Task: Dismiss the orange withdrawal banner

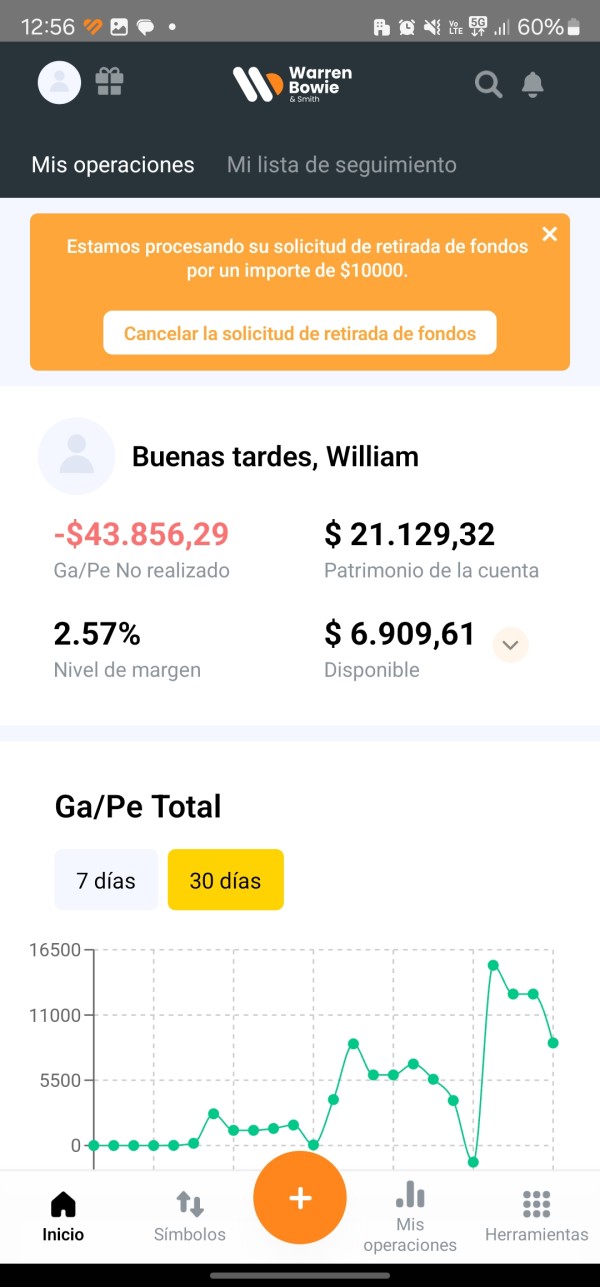Action: 549,234
